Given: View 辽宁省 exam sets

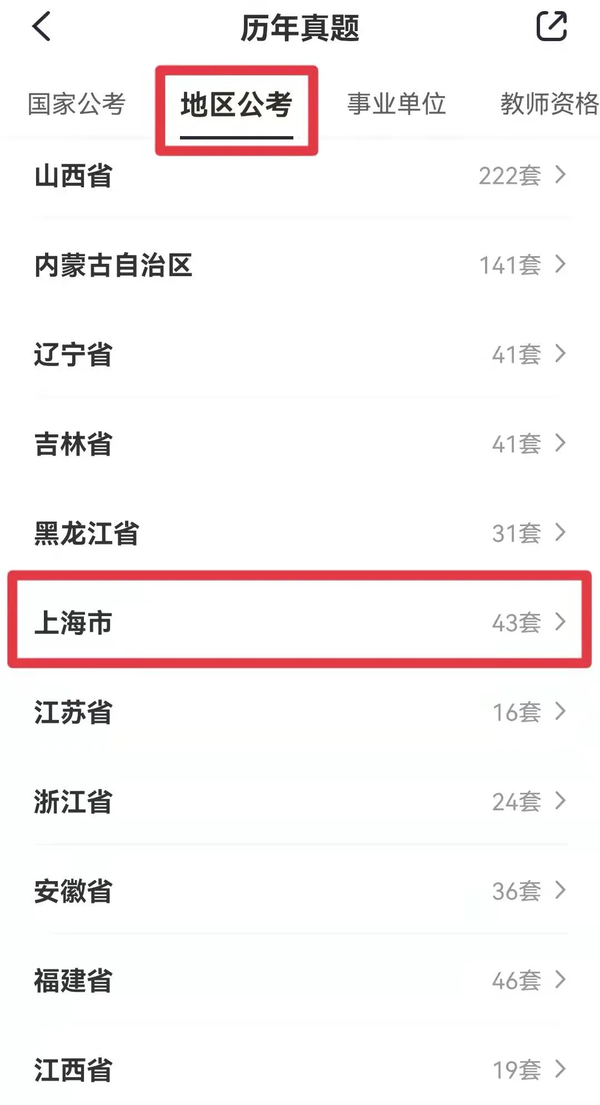Looking at the screenshot, I should (x=300, y=354).
